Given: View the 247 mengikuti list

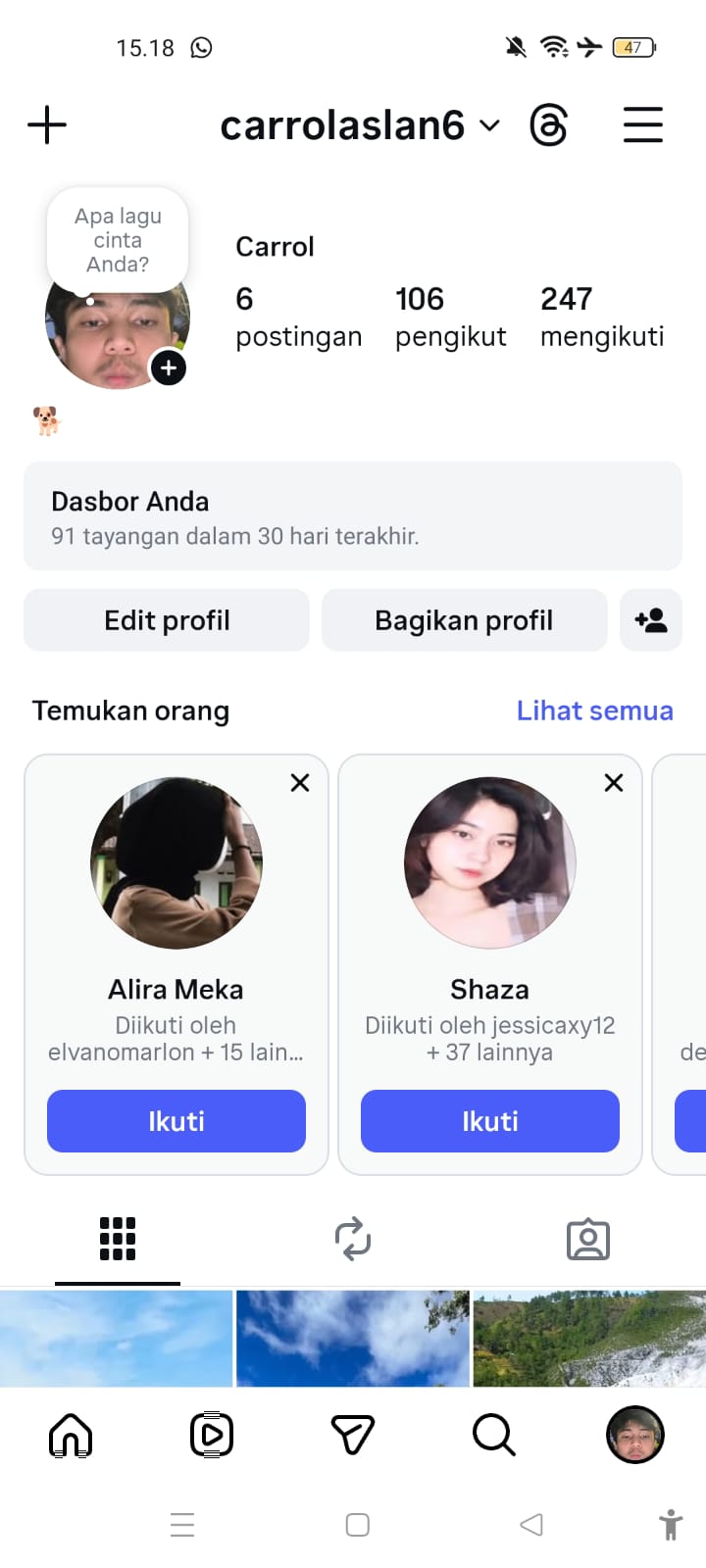Looking at the screenshot, I should pos(601,317).
